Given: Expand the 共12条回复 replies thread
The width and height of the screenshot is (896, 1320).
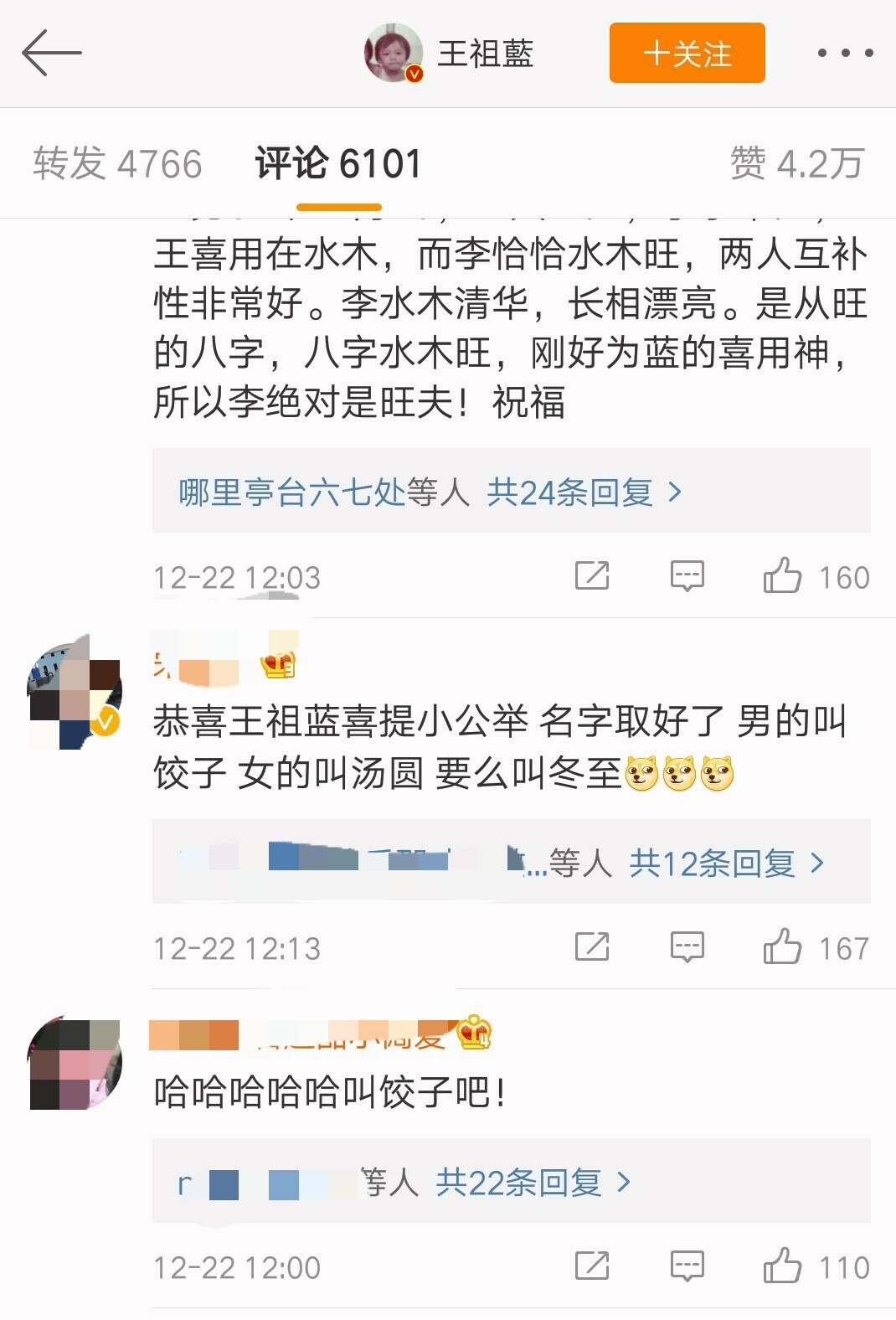Looking at the screenshot, I should pyautogui.click(x=726, y=863).
